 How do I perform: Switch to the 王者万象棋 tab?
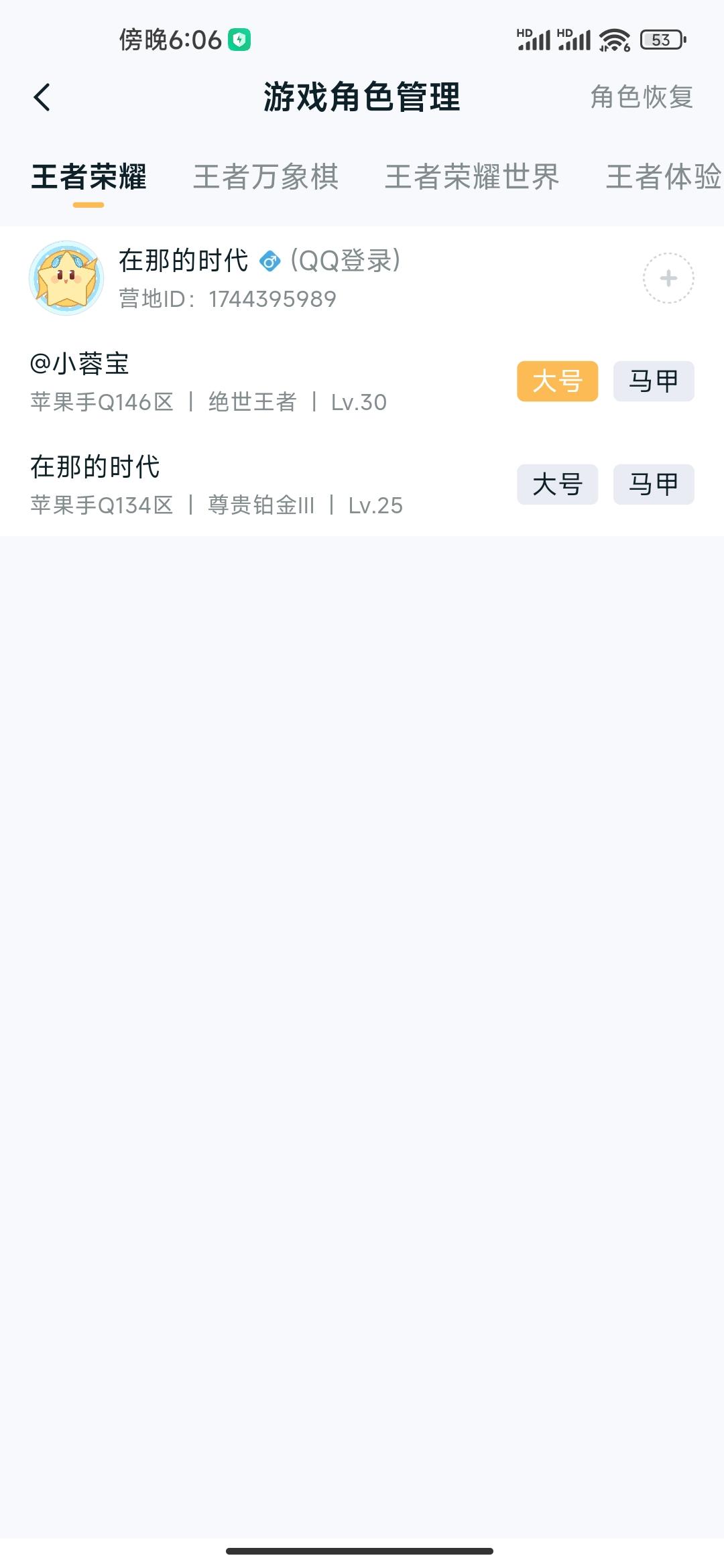(x=266, y=178)
